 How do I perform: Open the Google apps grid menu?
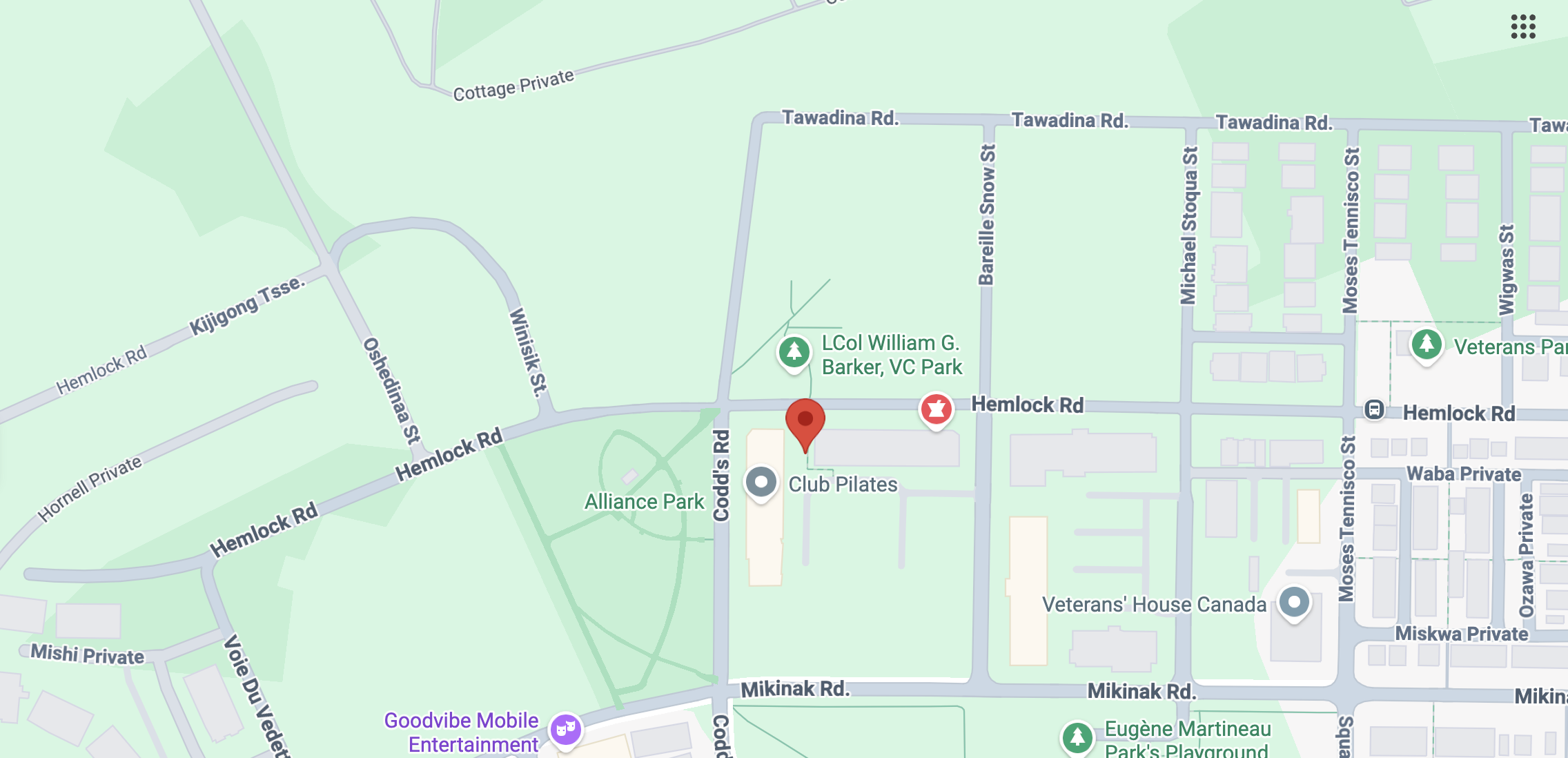click(1522, 27)
